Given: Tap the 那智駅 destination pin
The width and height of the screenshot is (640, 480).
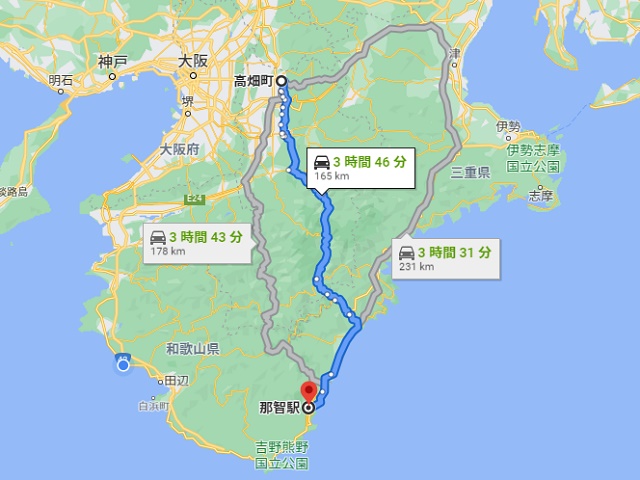Looking at the screenshot, I should click(x=308, y=393).
